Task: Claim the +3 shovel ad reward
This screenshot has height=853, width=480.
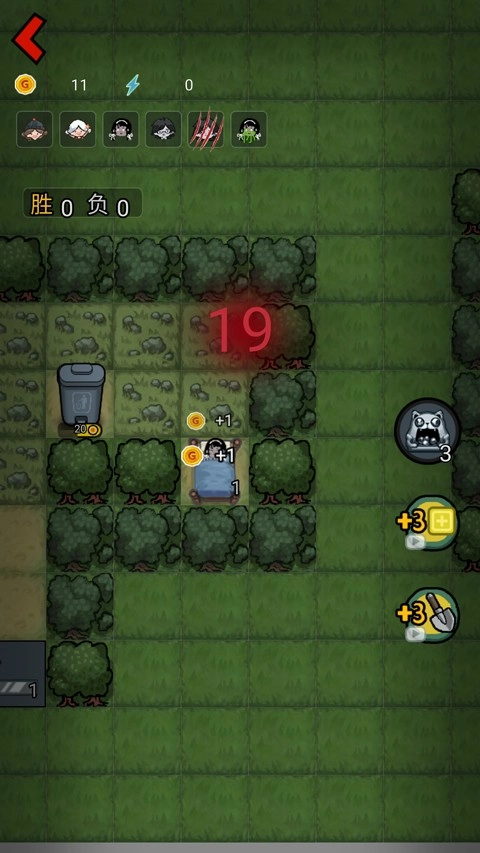Action: (429, 615)
